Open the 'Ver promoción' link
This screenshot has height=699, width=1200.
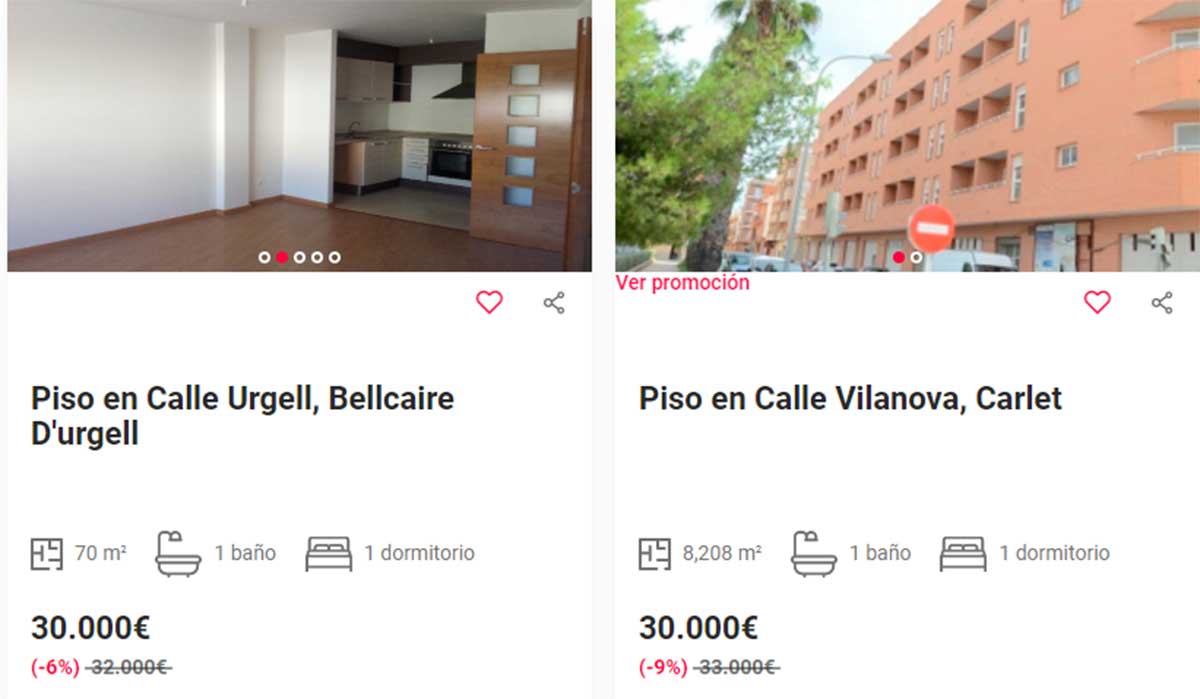pyautogui.click(x=682, y=283)
